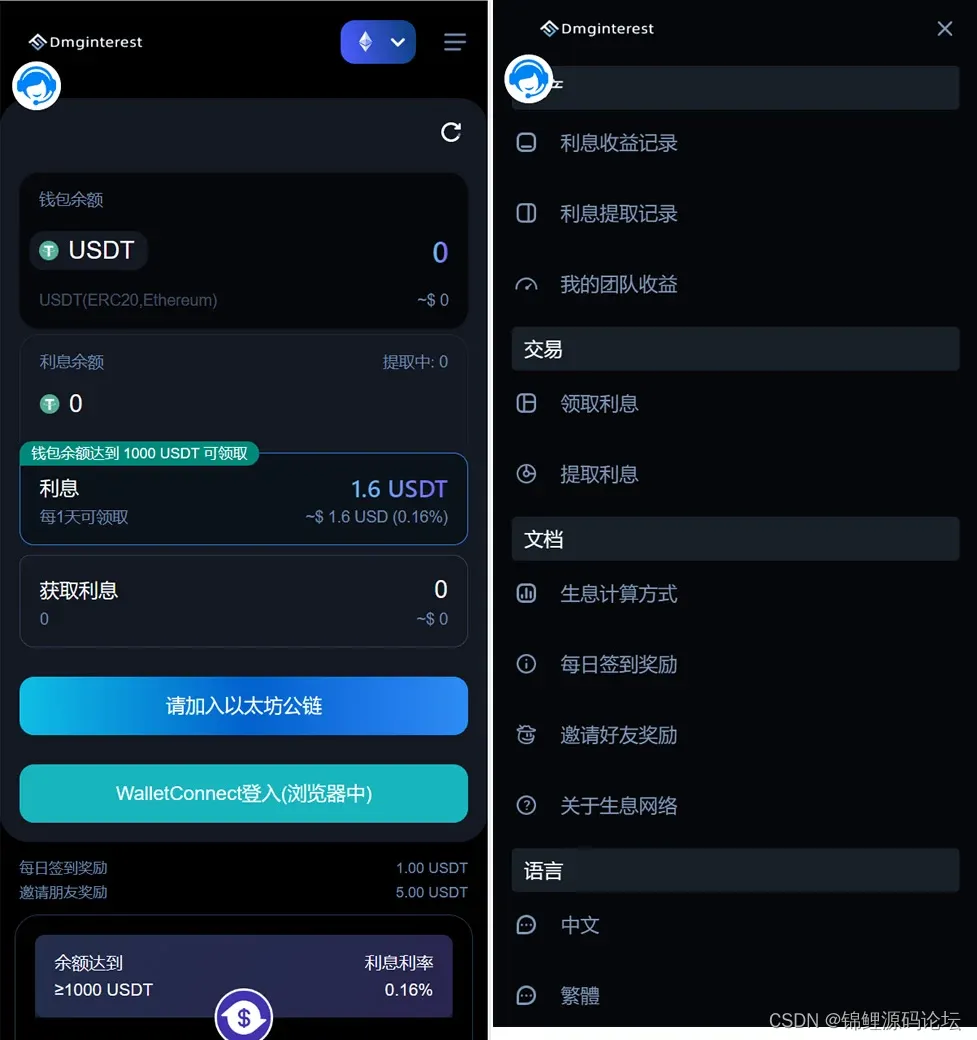977x1040 pixels.
Task: Open the customer service chat icon
Action: [36, 85]
